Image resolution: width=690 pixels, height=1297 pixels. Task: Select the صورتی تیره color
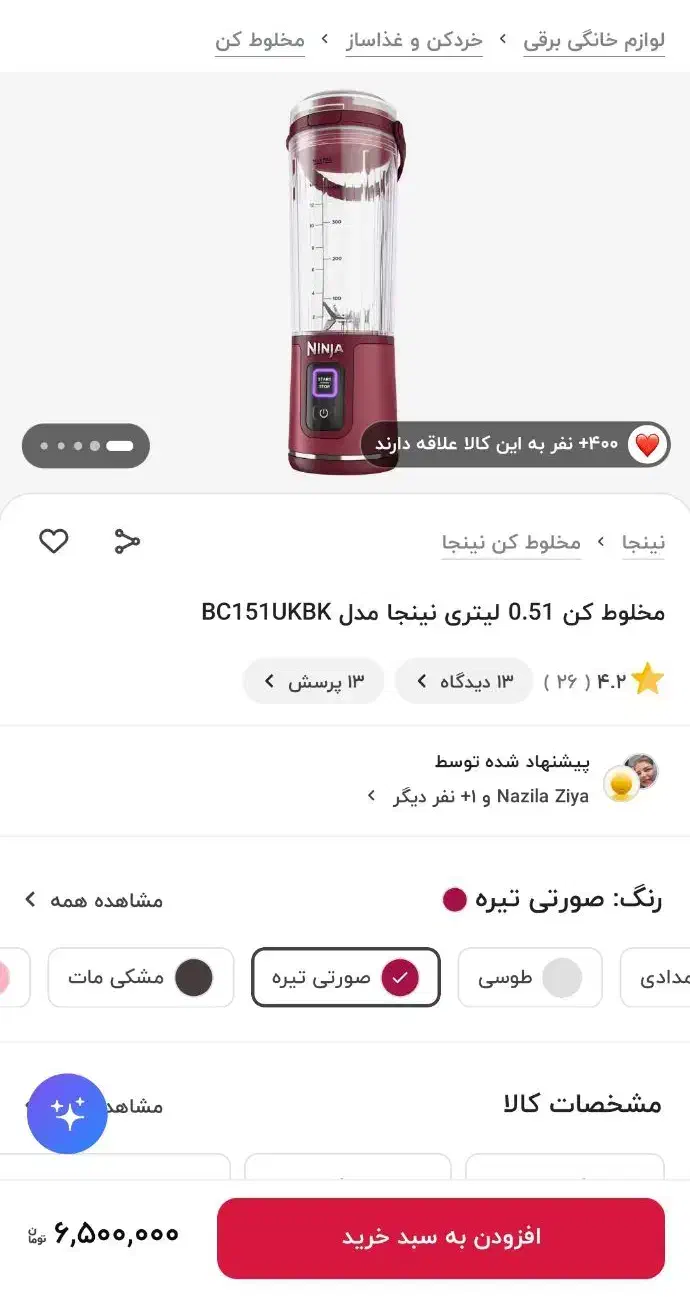click(x=346, y=977)
